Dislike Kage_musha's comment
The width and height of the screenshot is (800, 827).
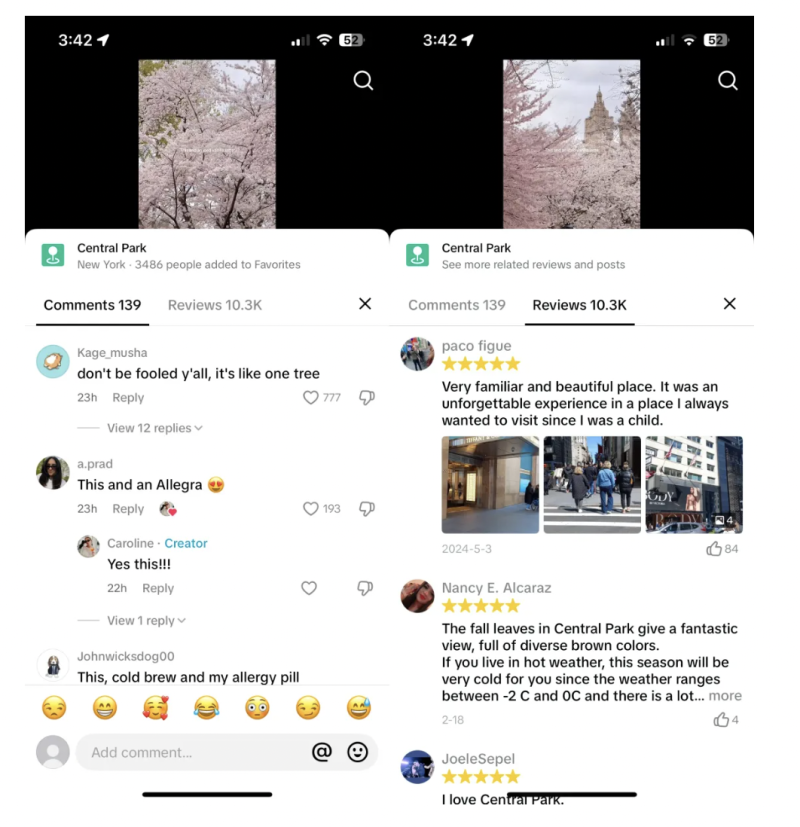(x=366, y=397)
